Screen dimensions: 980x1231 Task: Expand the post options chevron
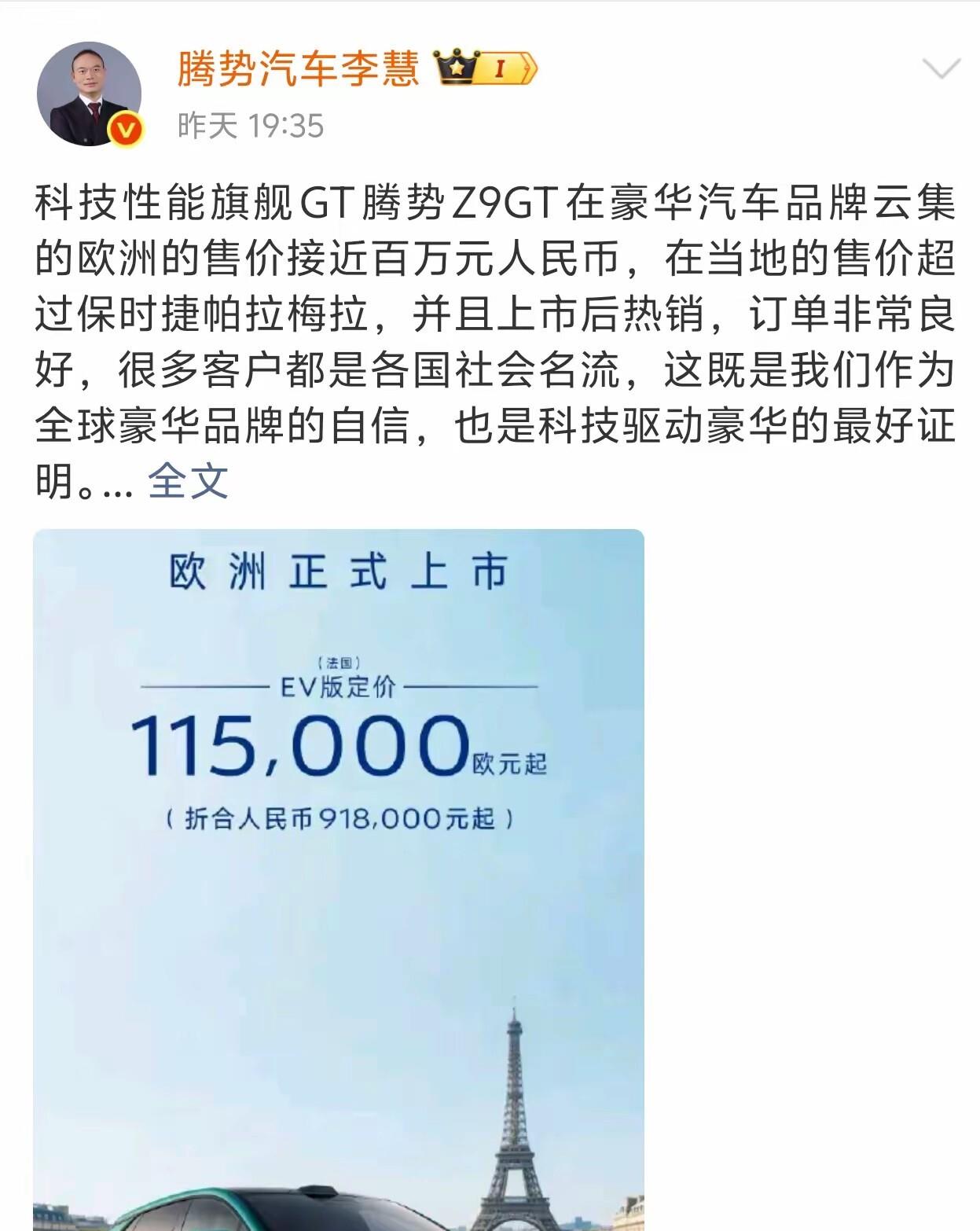(941, 69)
